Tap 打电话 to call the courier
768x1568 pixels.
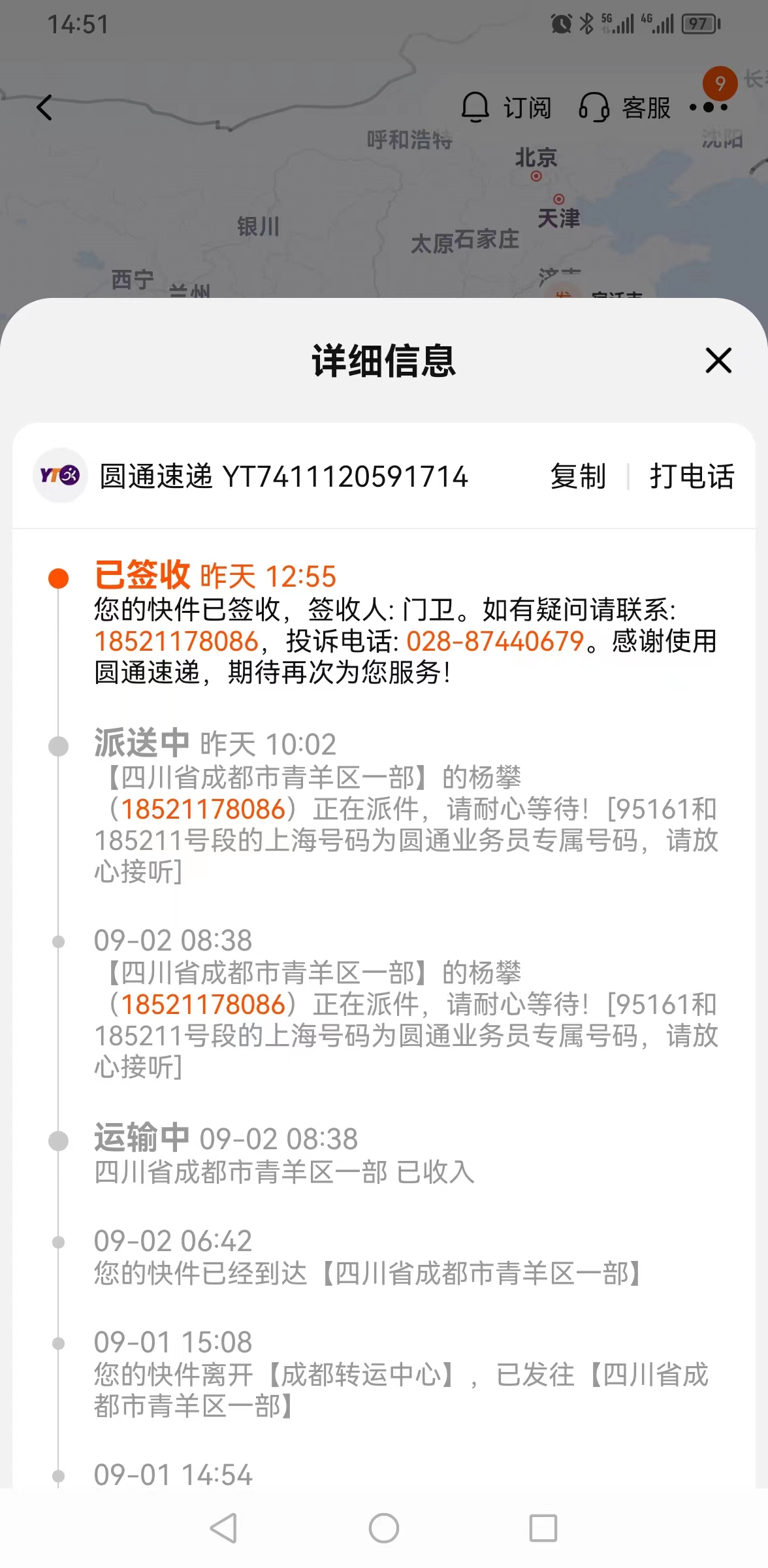coord(692,476)
